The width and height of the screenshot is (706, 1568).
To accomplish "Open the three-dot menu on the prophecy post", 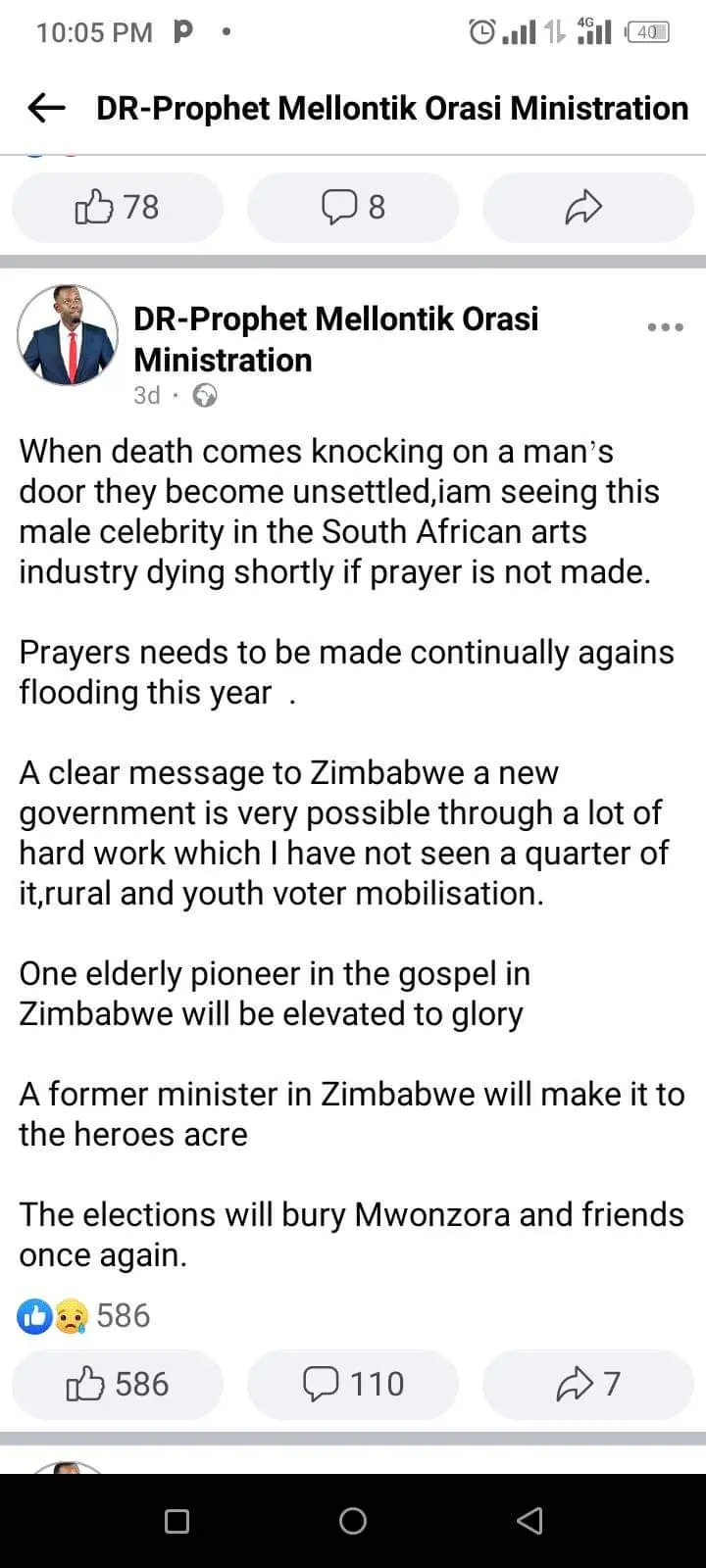I will coord(665,327).
